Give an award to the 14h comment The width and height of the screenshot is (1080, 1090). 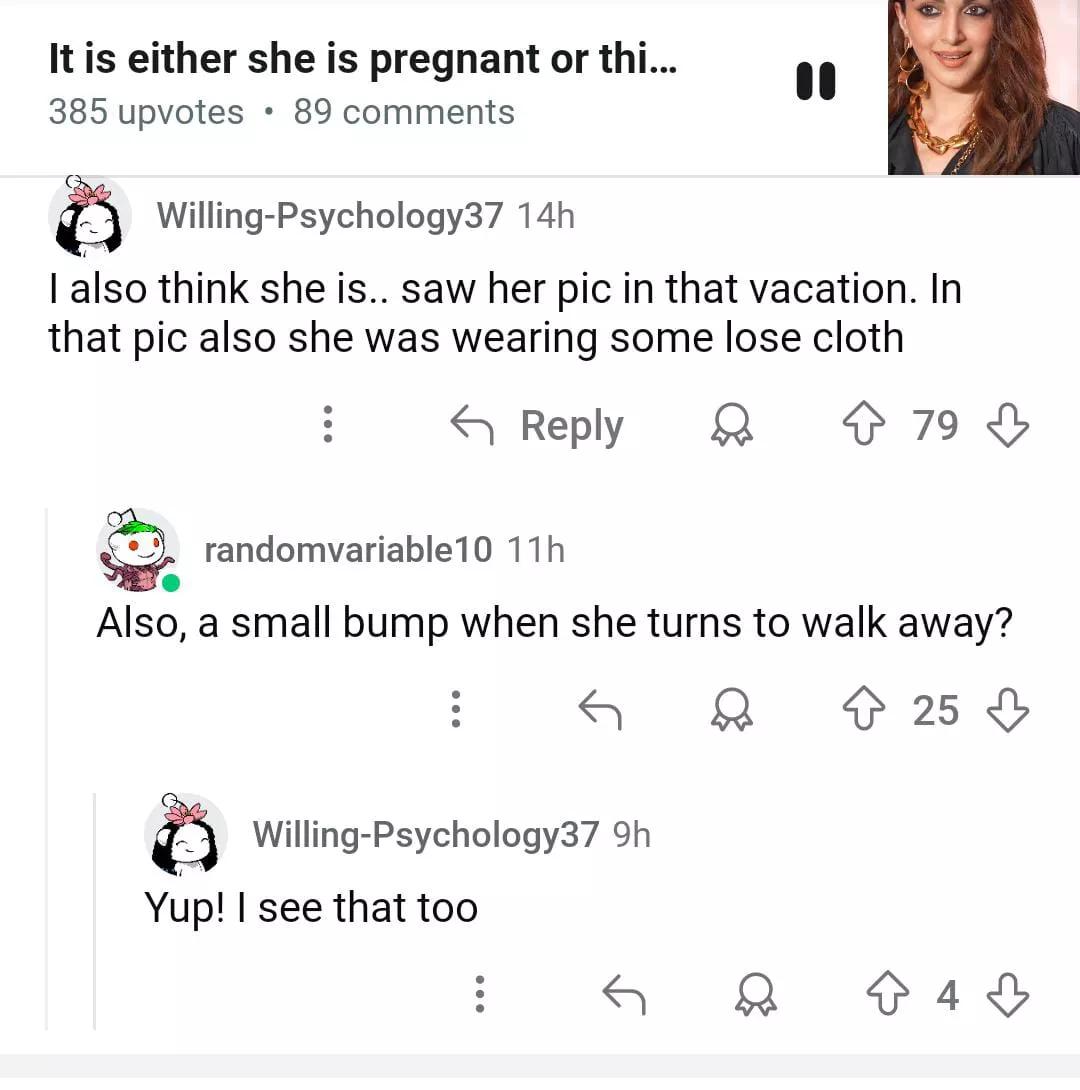click(x=731, y=427)
